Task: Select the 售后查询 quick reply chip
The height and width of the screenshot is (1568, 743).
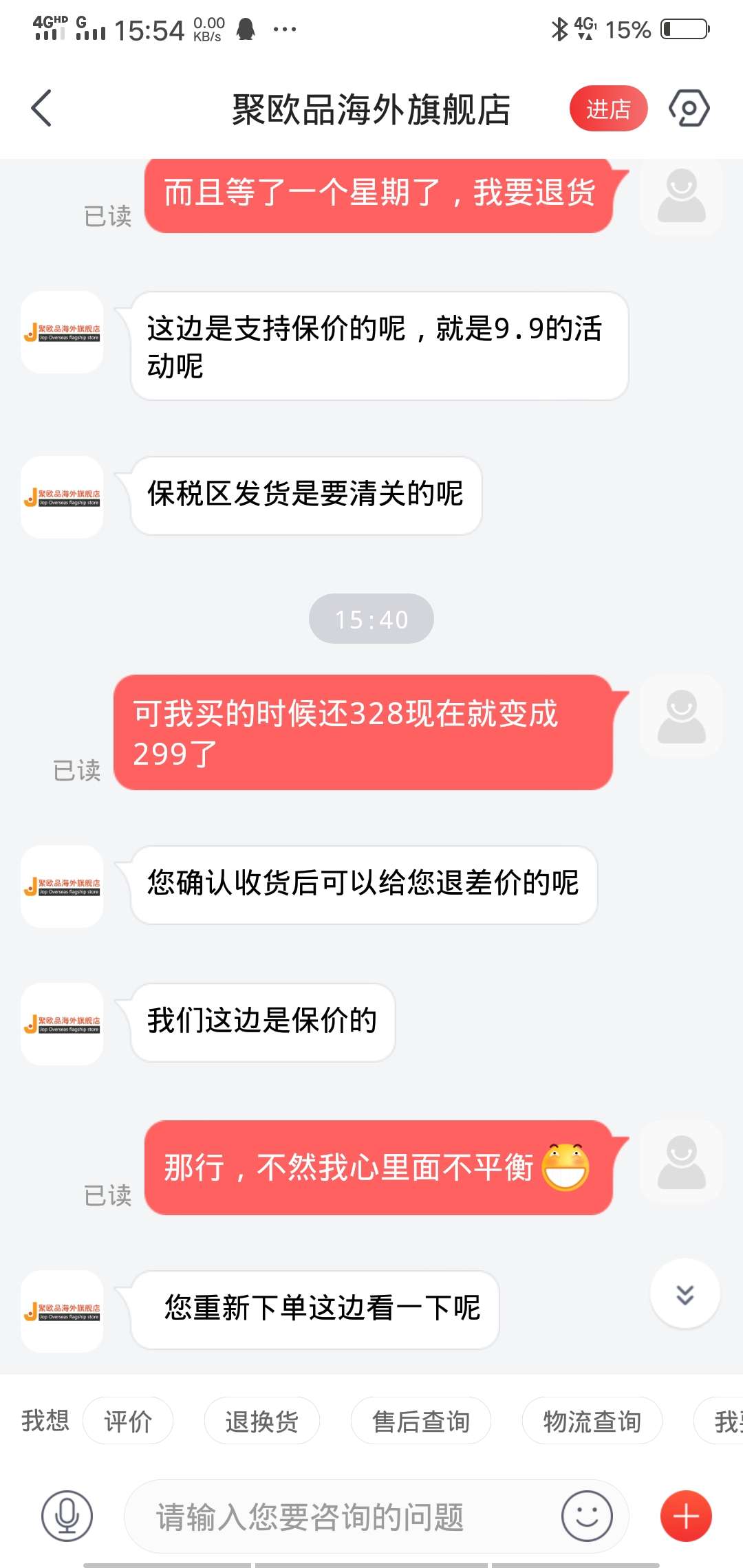Action: [x=420, y=1421]
